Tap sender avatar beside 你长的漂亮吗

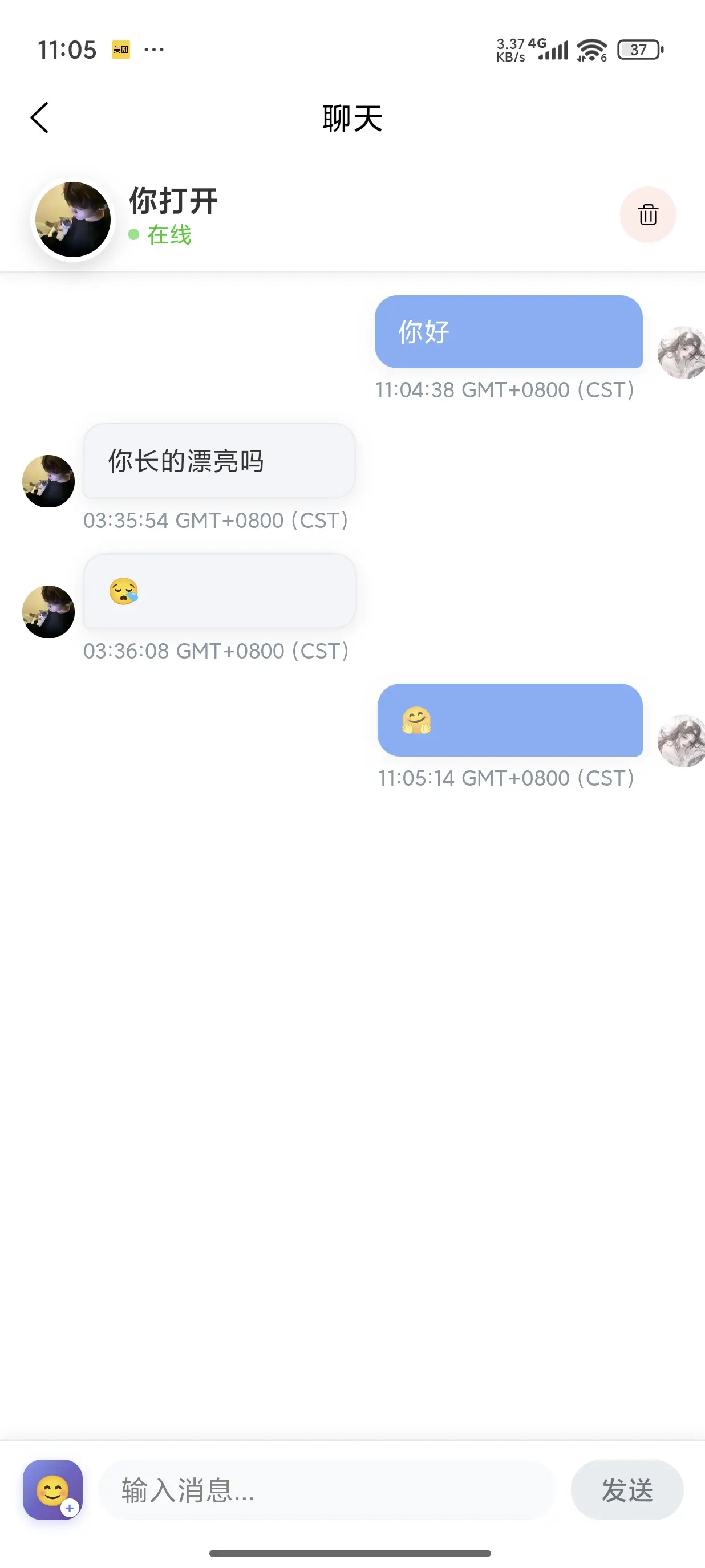(48, 481)
